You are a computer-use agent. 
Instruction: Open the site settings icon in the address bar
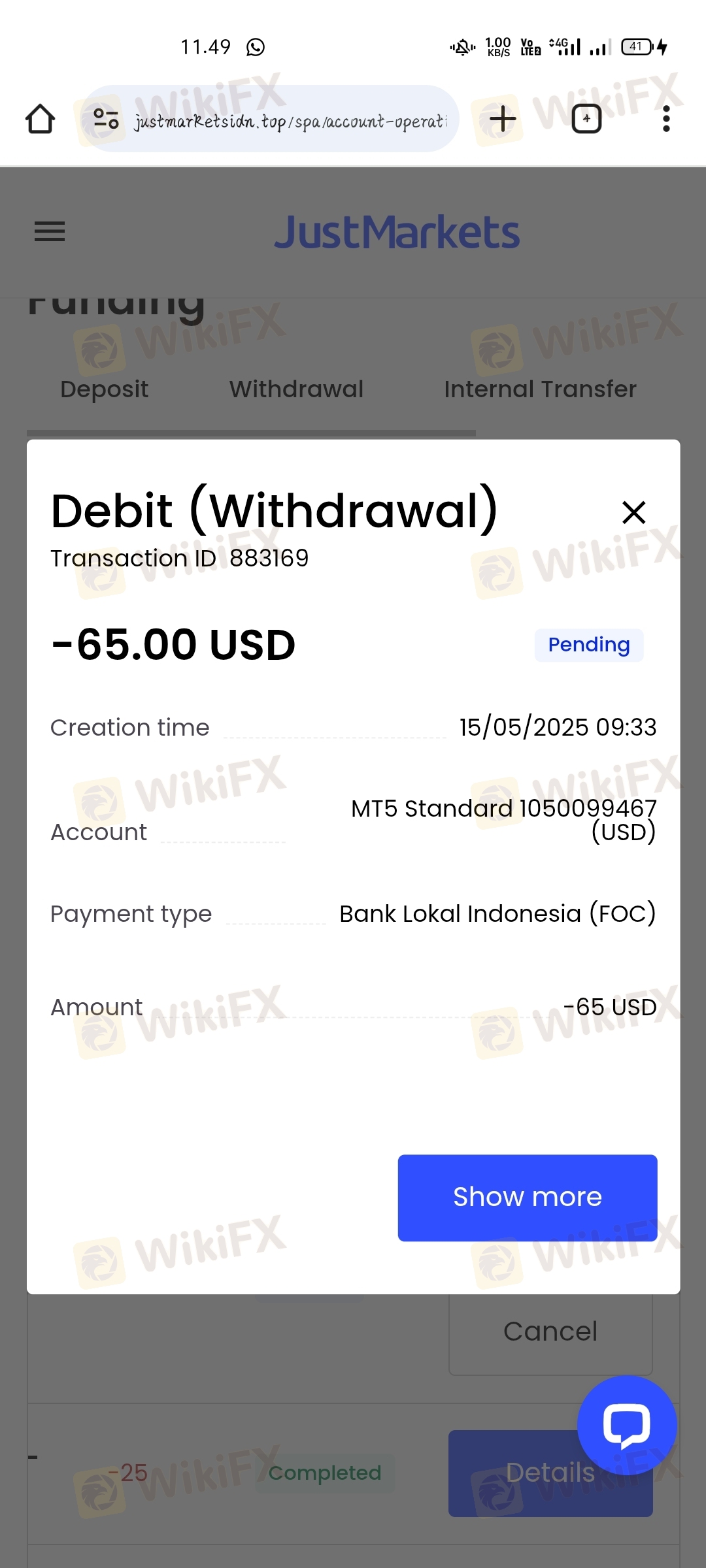tap(106, 119)
